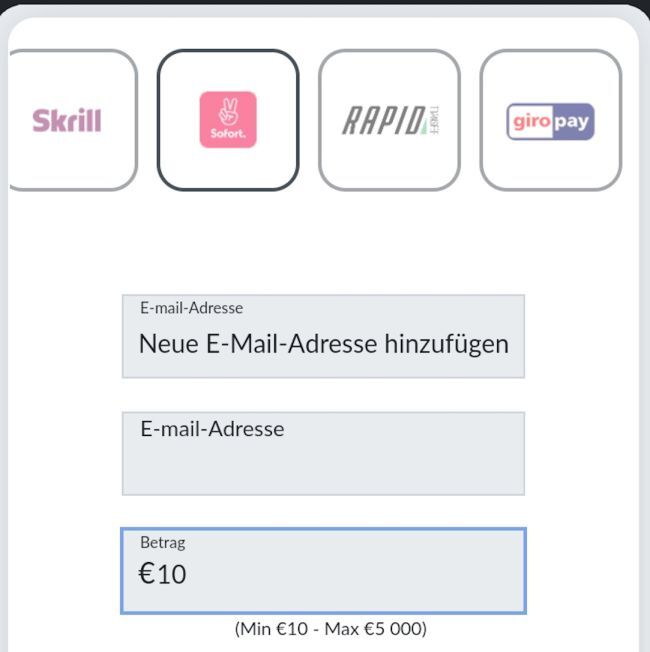Choose the Sofort payment option

[228, 120]
